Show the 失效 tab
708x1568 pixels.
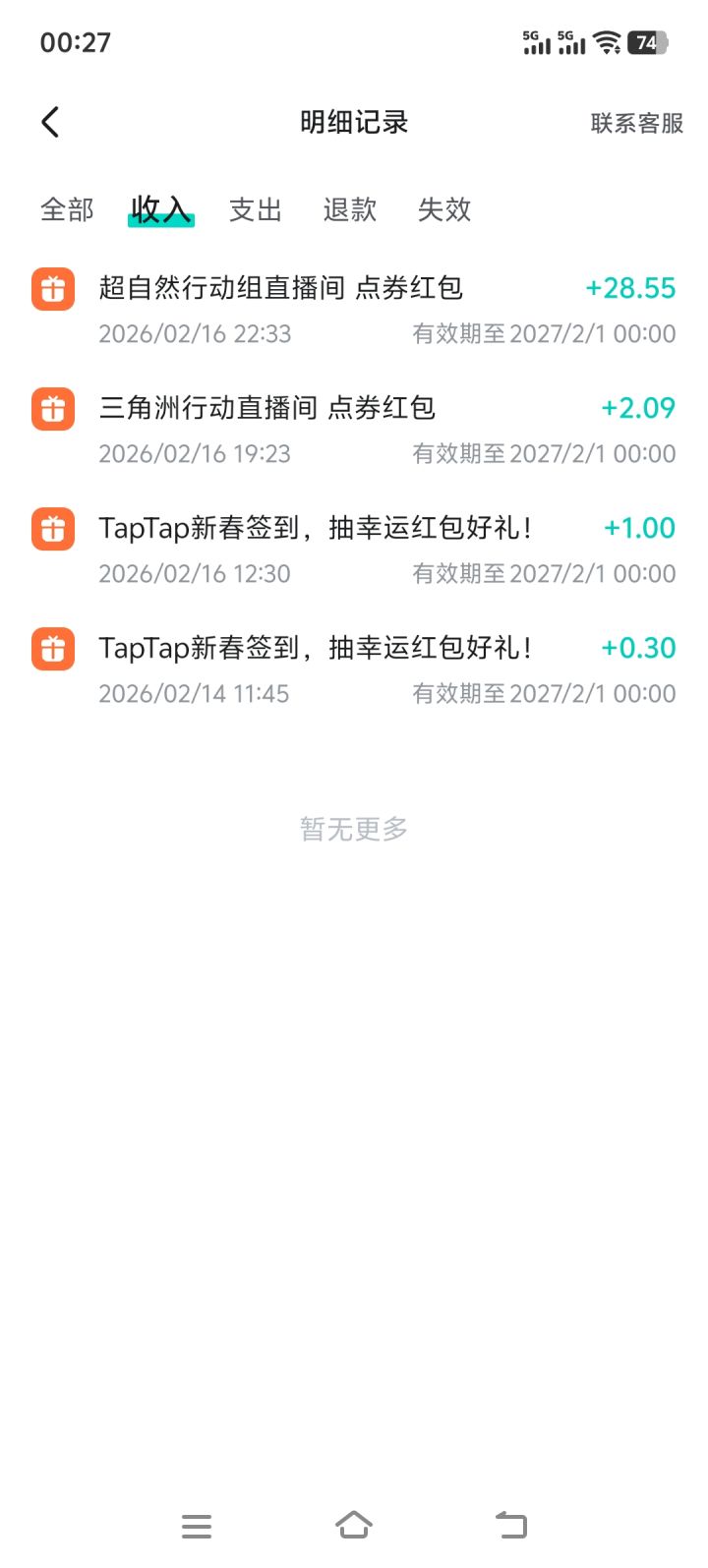click(x=443, y=209)
